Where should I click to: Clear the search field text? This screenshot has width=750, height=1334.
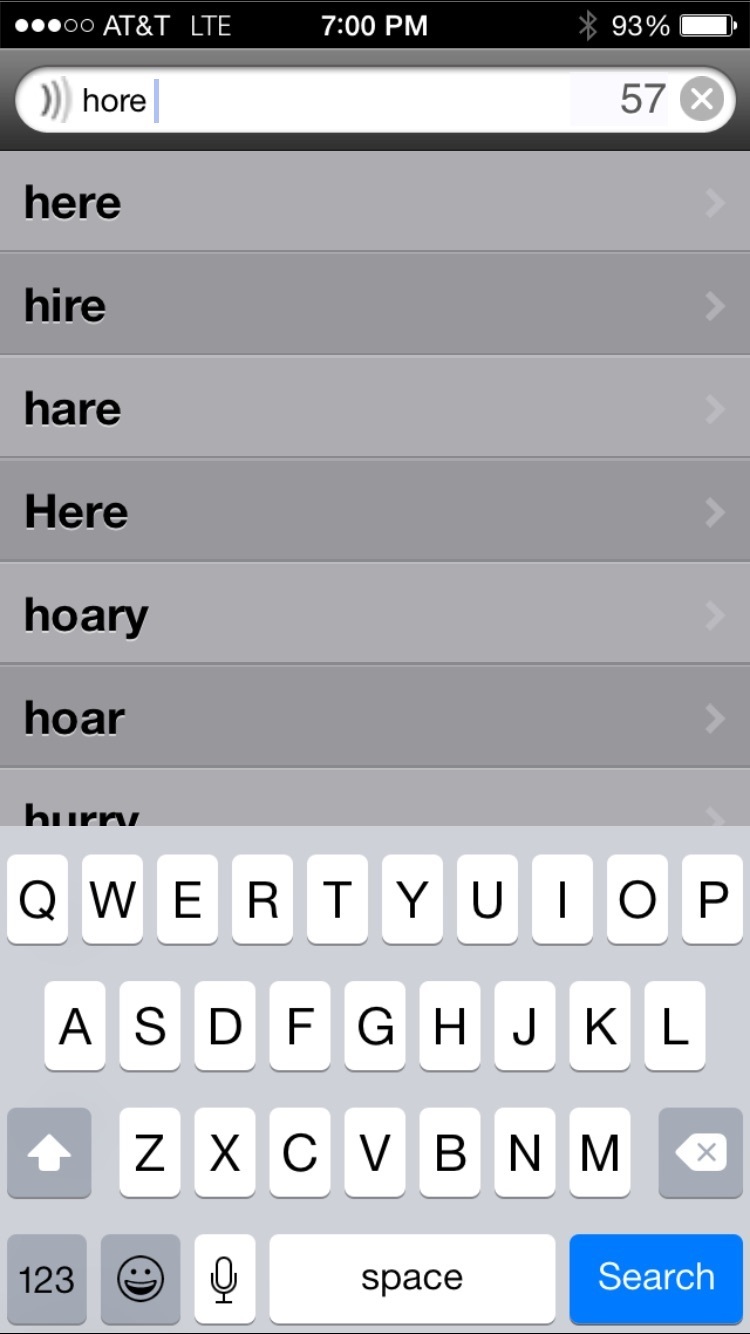(x=702, y=99)
